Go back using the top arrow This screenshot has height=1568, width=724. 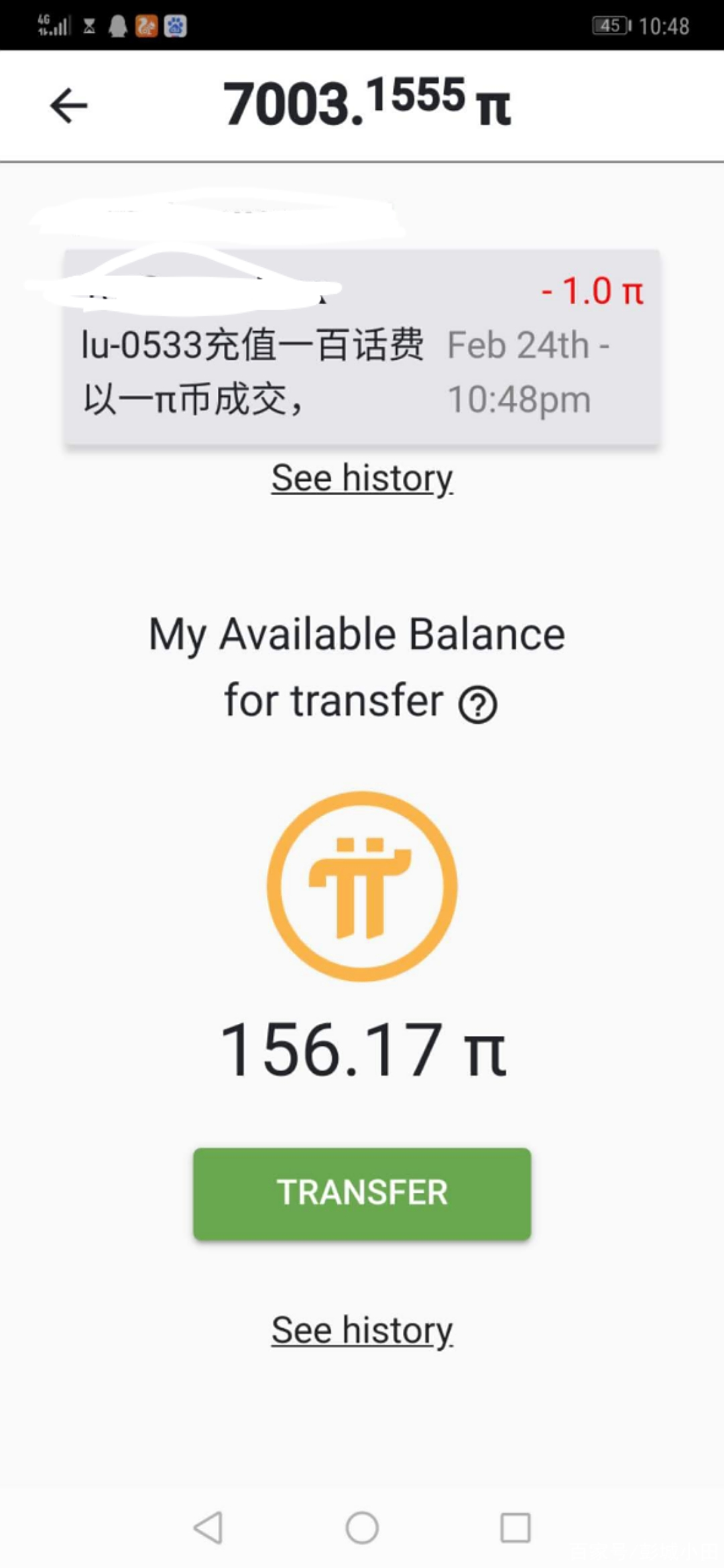tap(68, 105)
